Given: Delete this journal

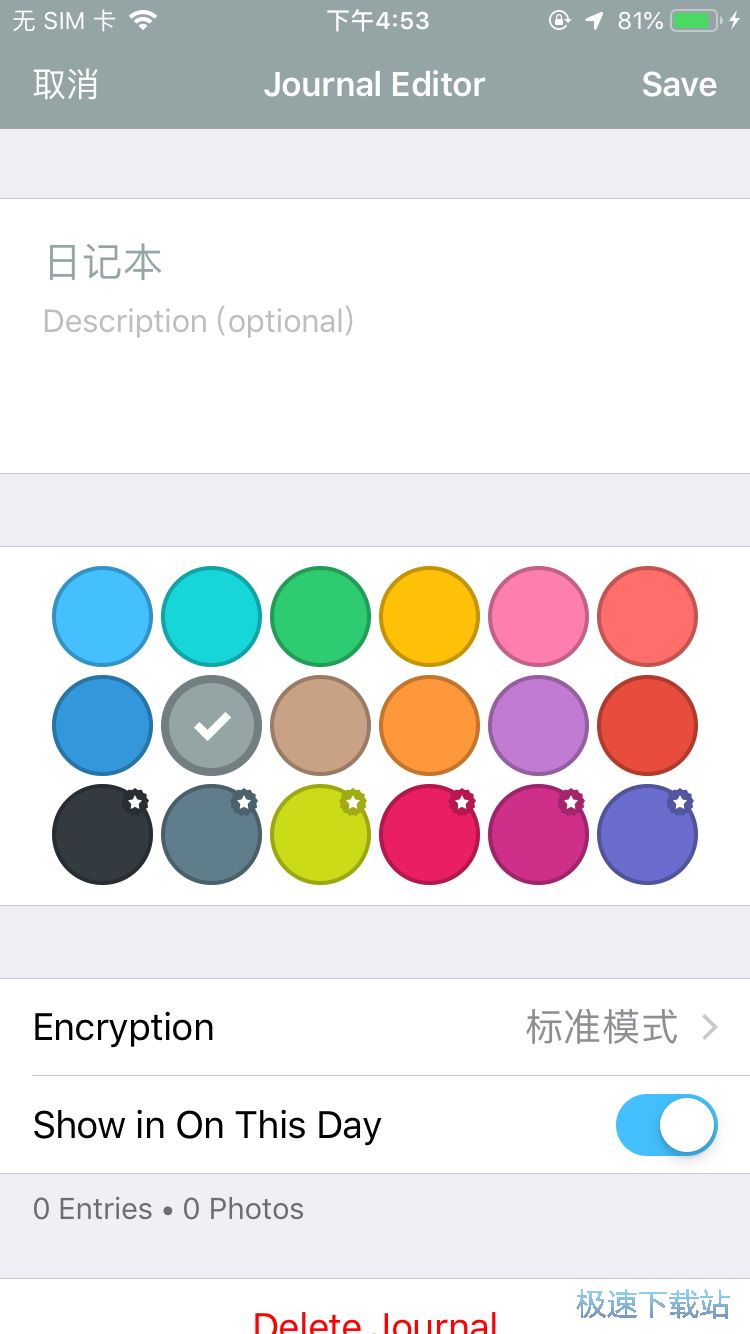Looking at the screenshot, I should 375,1320.
